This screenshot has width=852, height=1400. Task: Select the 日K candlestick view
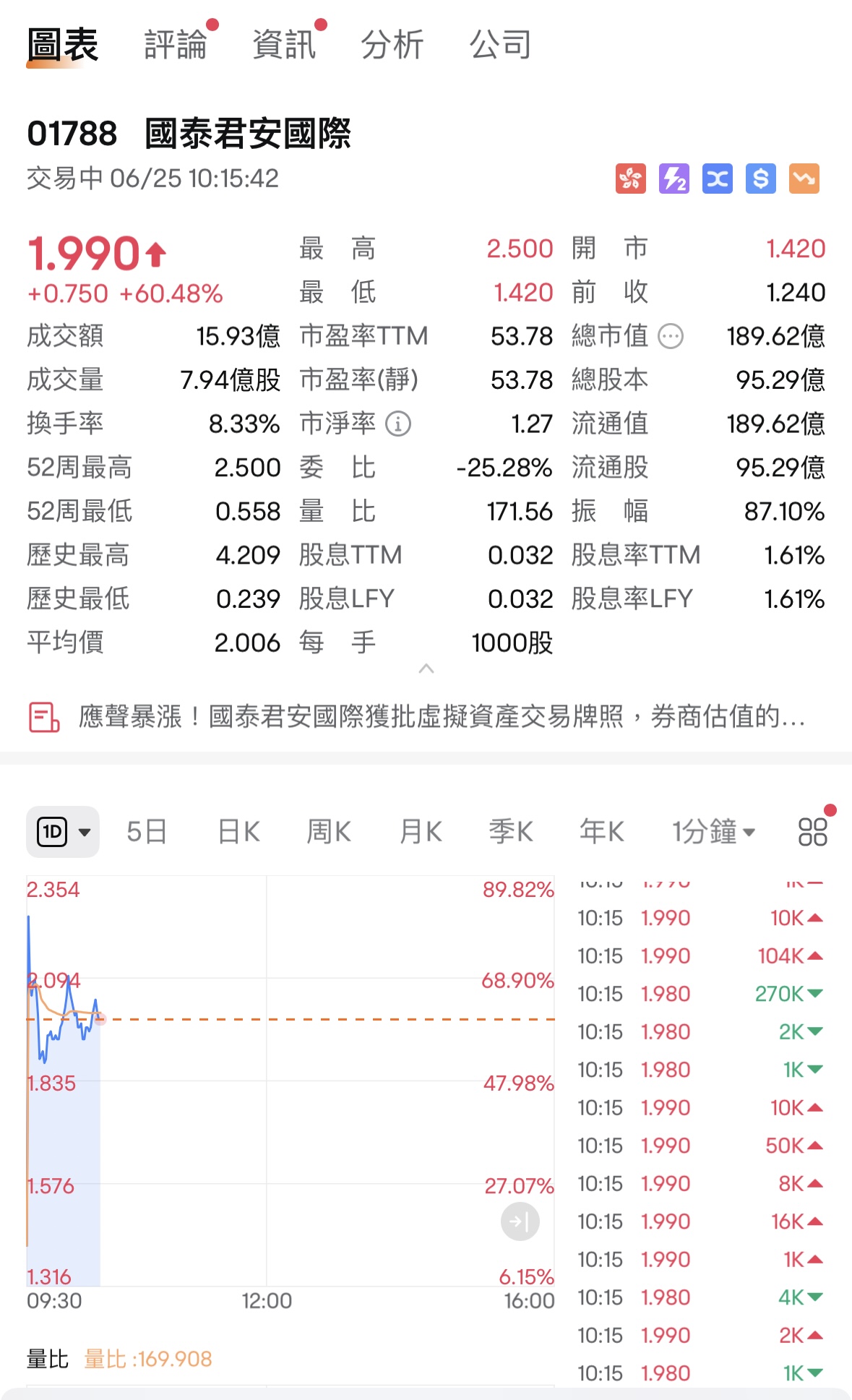click(x=236, y=830)
